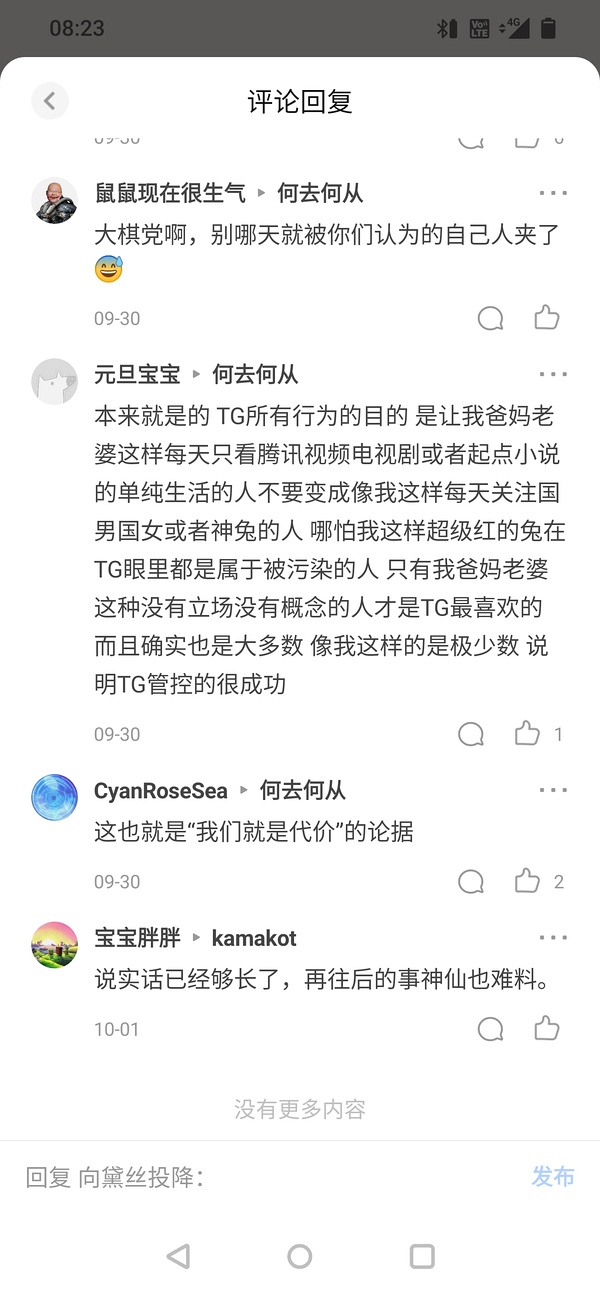Like 宝宝胖胖's comment
Image resolution: width=600 pixels, height=1300 pixels.
click(x=546, y=1029)
